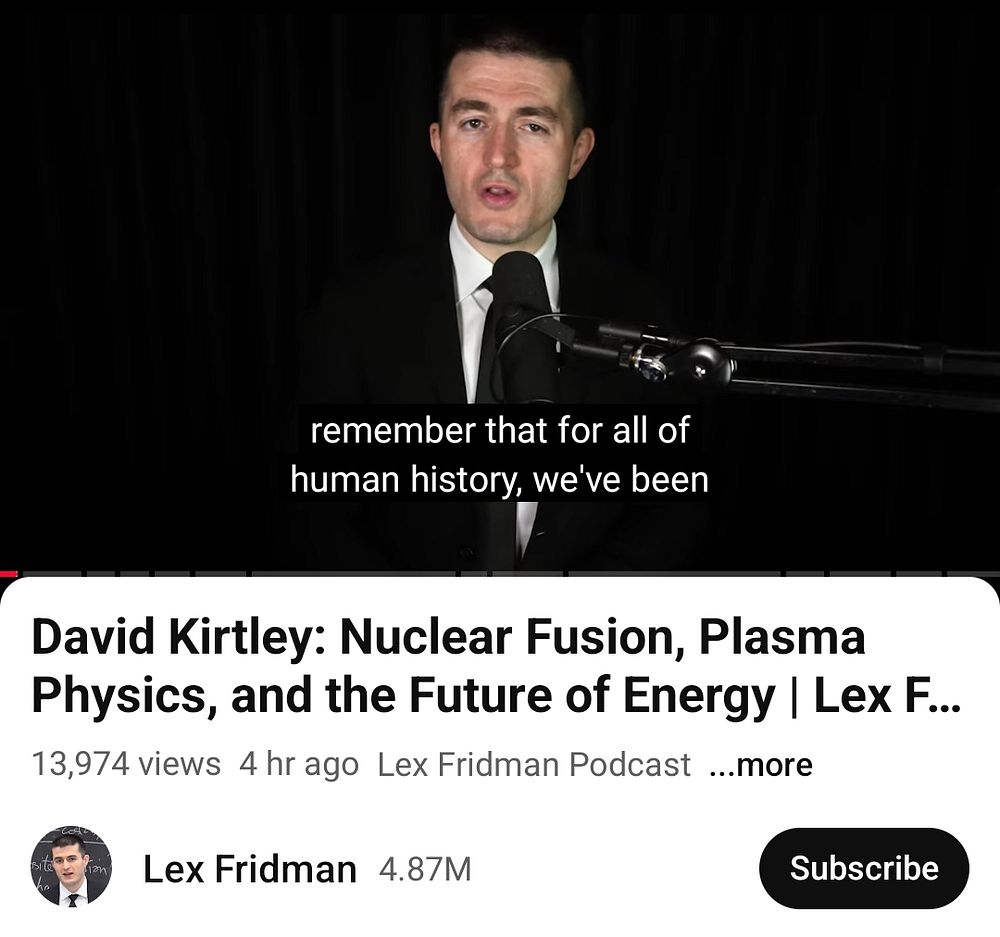Open Lex Fridman channel name link
Viewport: 1000px width, 937px height.
[249, 869]
